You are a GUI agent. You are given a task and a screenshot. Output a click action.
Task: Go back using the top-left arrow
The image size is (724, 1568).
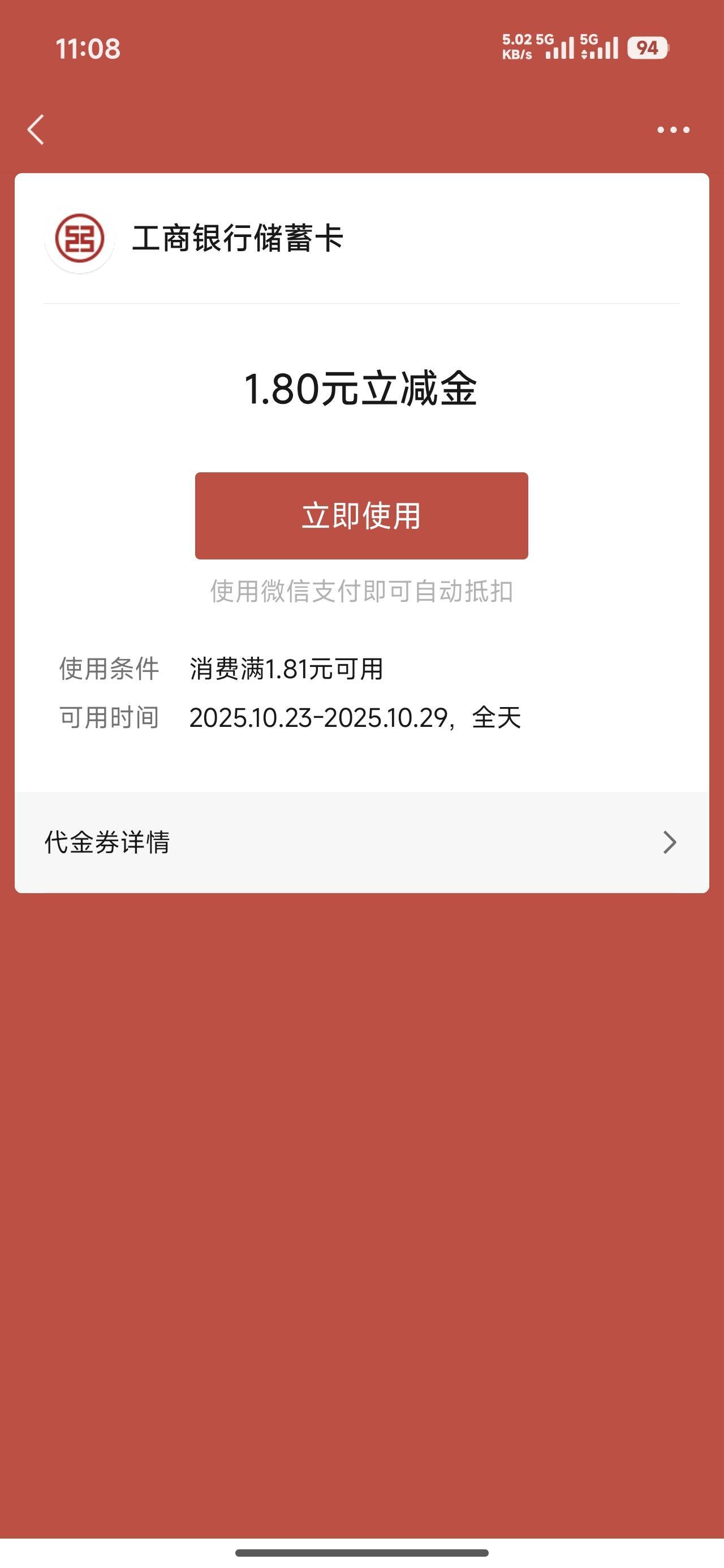[36, 130]
